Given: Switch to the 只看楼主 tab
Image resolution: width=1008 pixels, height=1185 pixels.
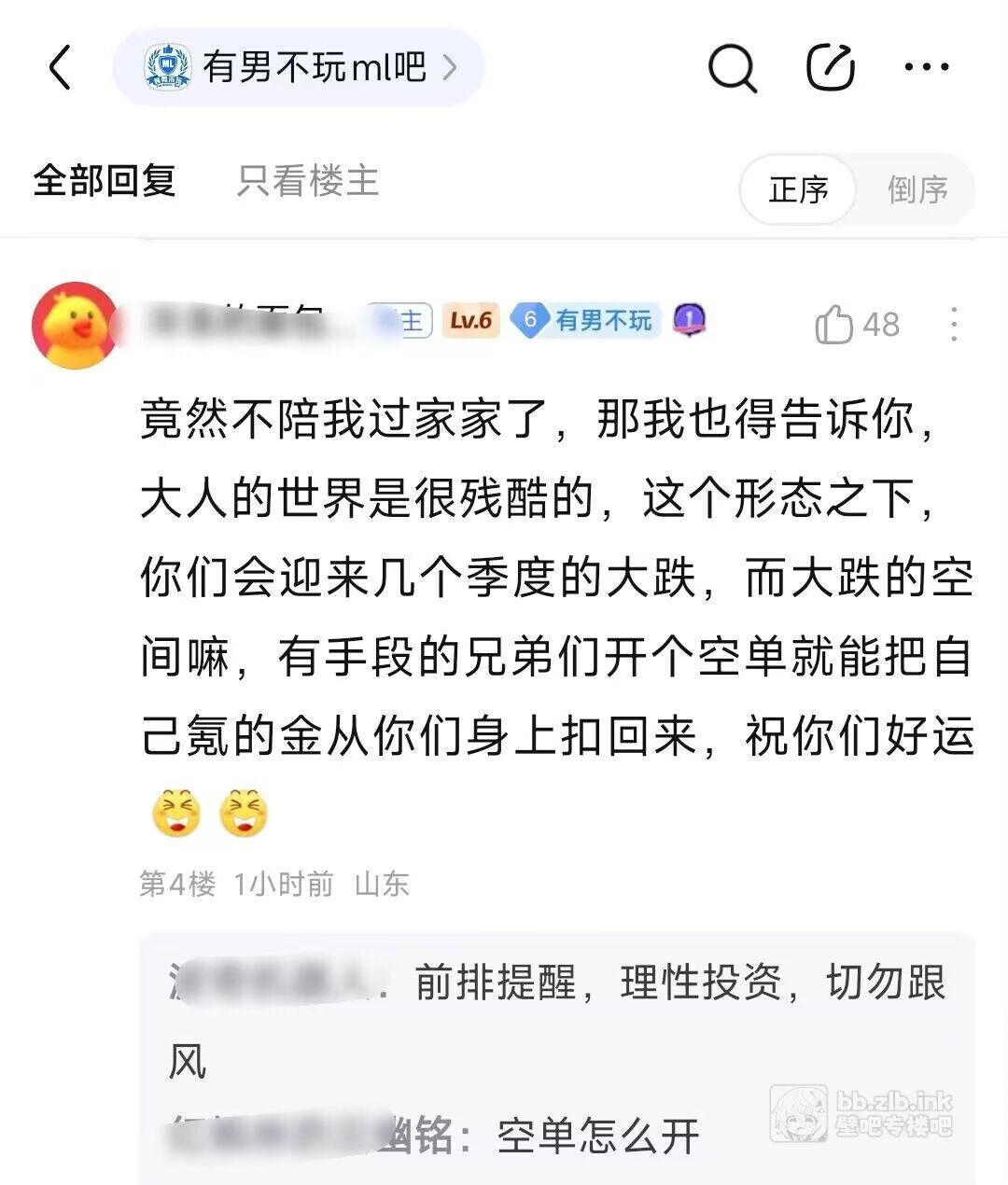Looking at the screenshot, I should tap(307, 181).
